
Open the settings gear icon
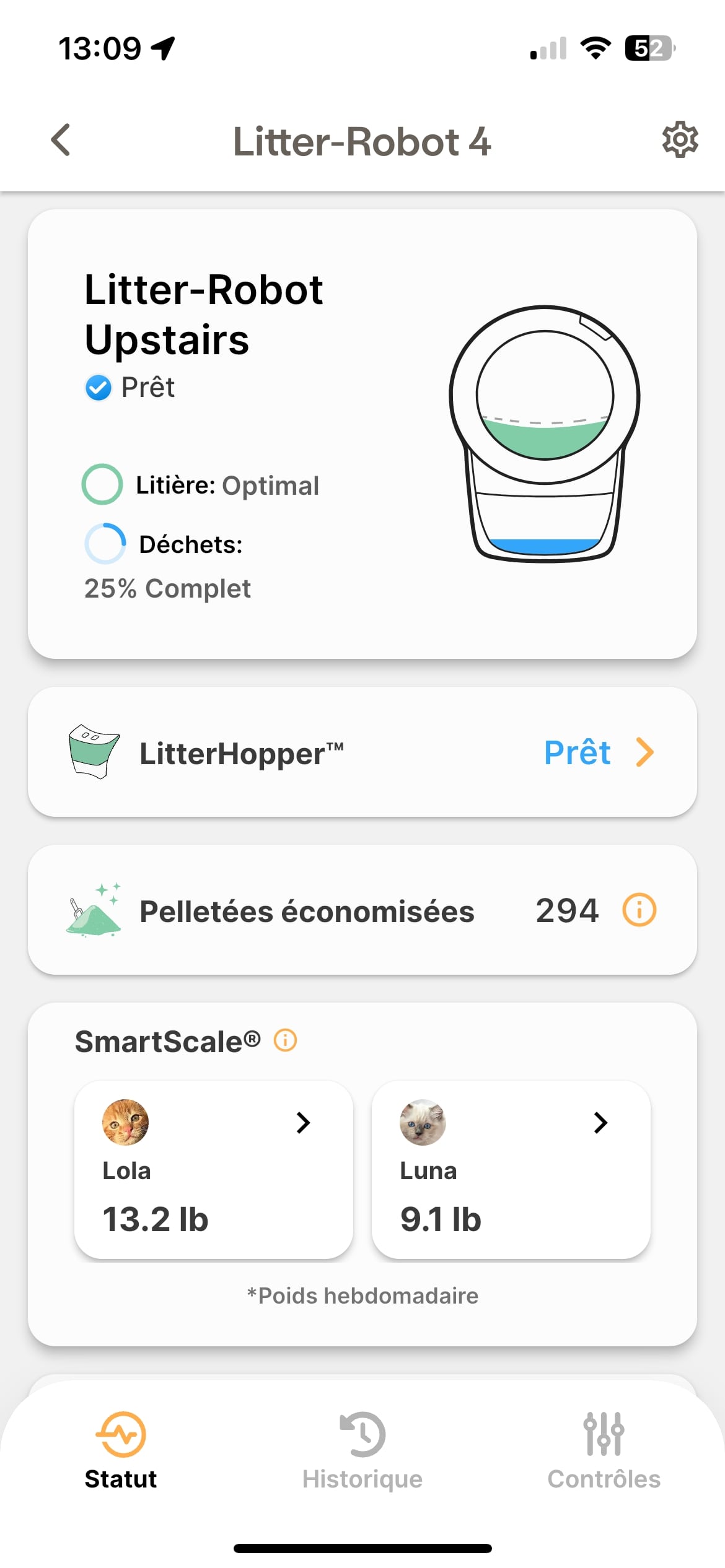pyautogui.click(x=680, y=140)
